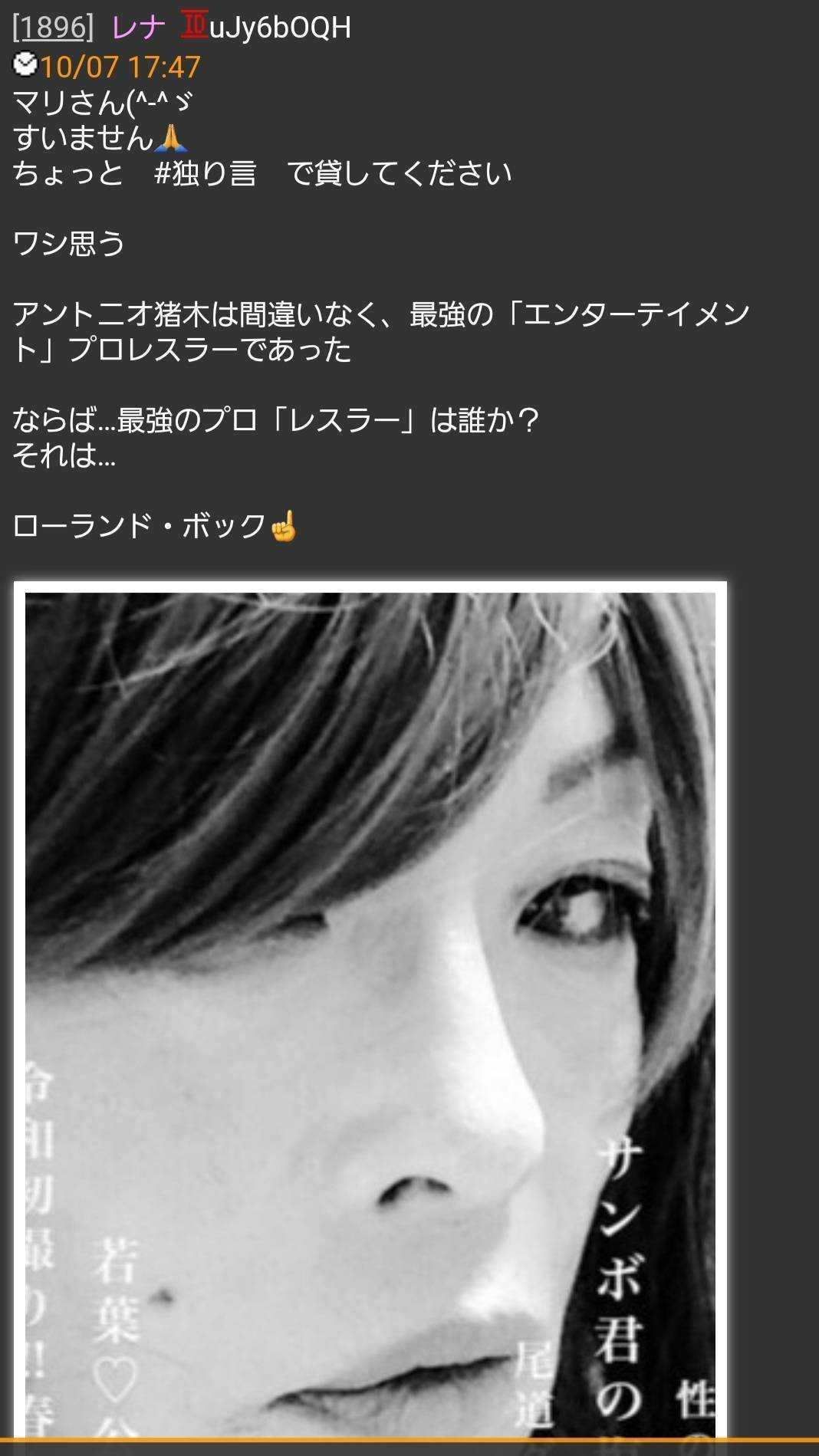The width and height of the screenshot is (819, 1456).
Task: Open post number 1896 link
Action: [x=52, y=27]
